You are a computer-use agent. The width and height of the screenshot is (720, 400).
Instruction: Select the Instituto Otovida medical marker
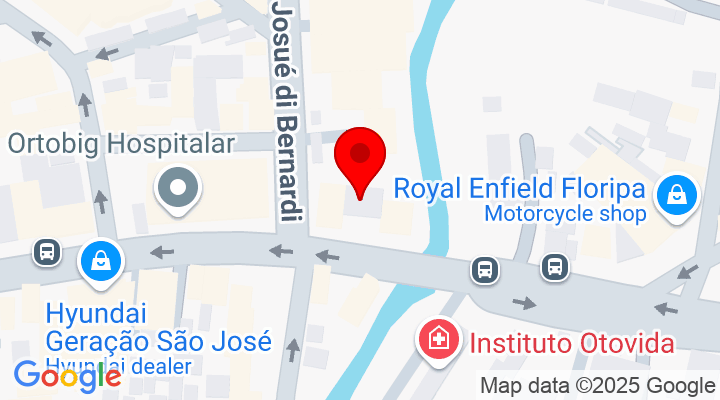(x=439, y=342)
